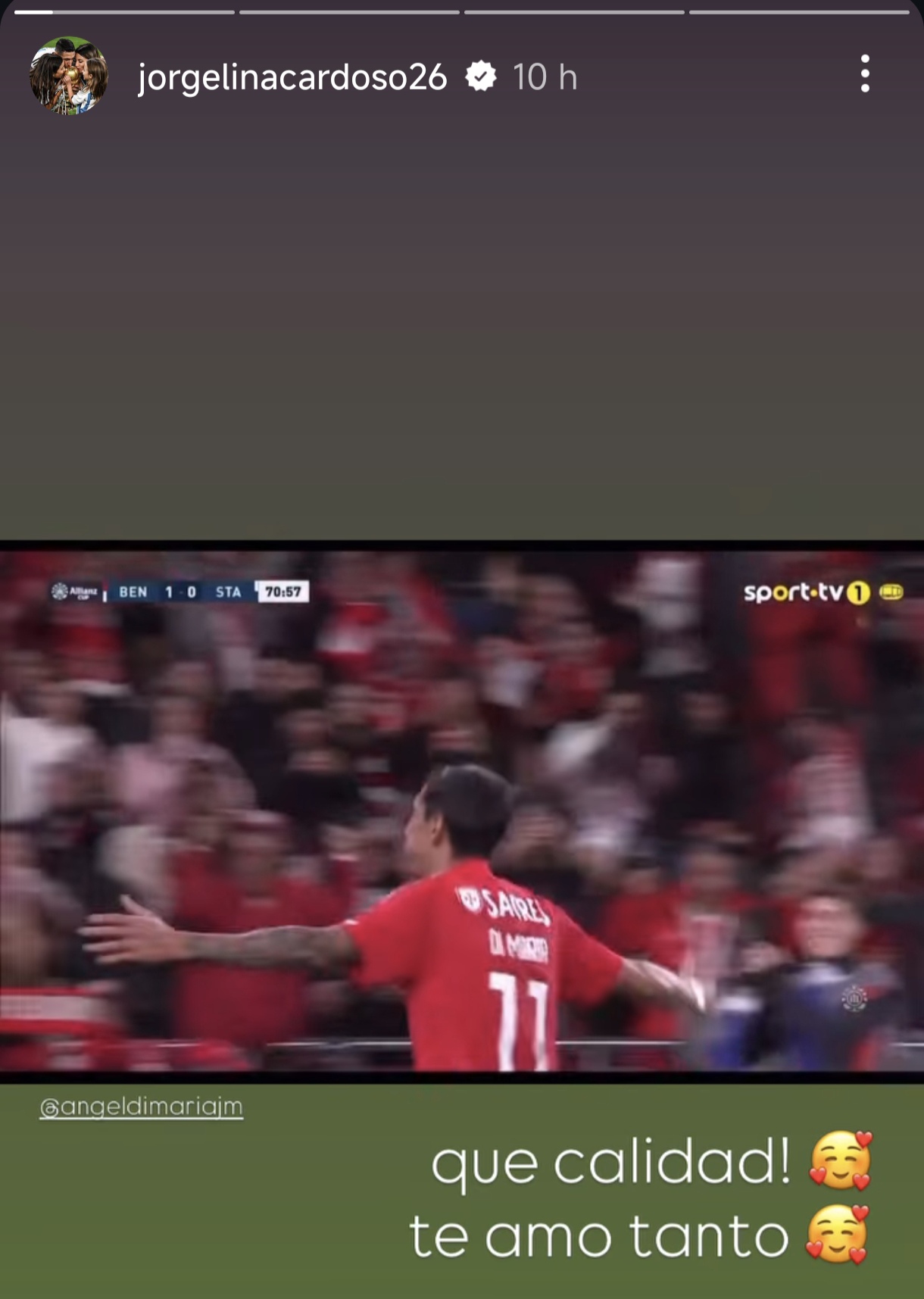Open jorgelinacardoso26's profile picture

[68, 76]
